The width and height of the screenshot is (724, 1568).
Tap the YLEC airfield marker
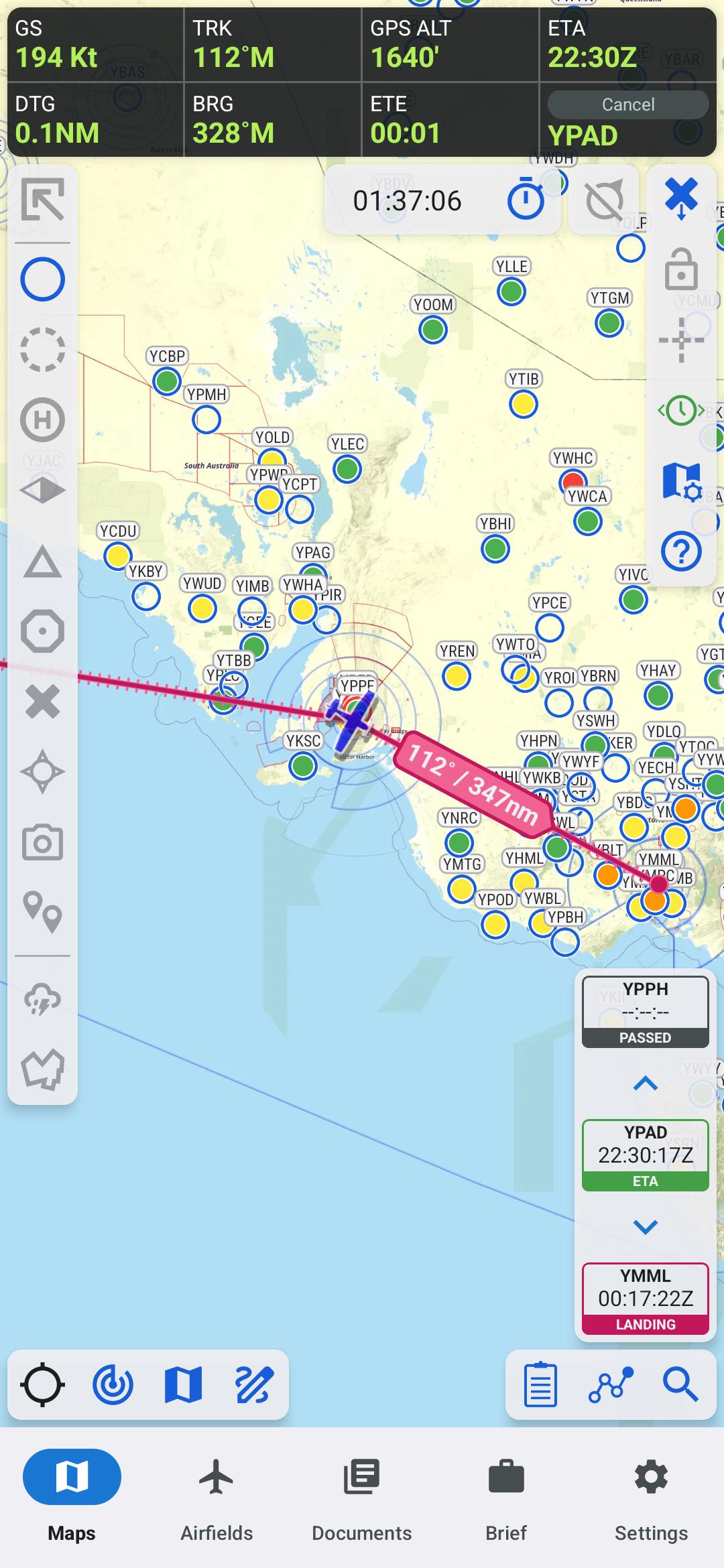(347, 468)
